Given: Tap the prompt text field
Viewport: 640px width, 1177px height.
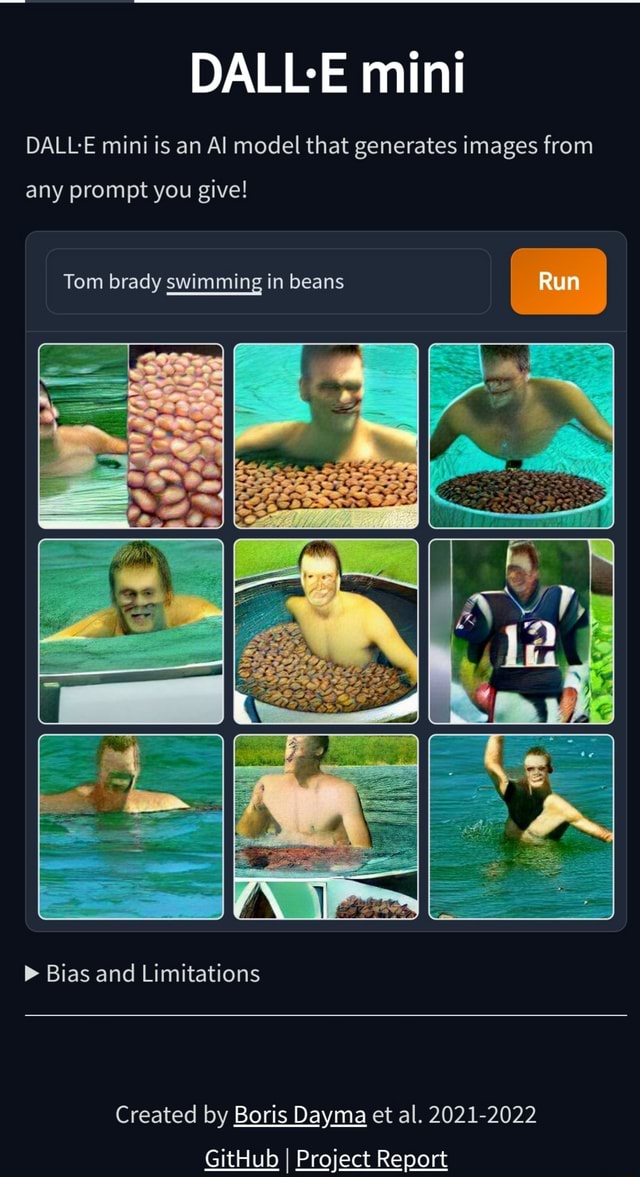Looking at the screenshot, I should click(268, 282).
